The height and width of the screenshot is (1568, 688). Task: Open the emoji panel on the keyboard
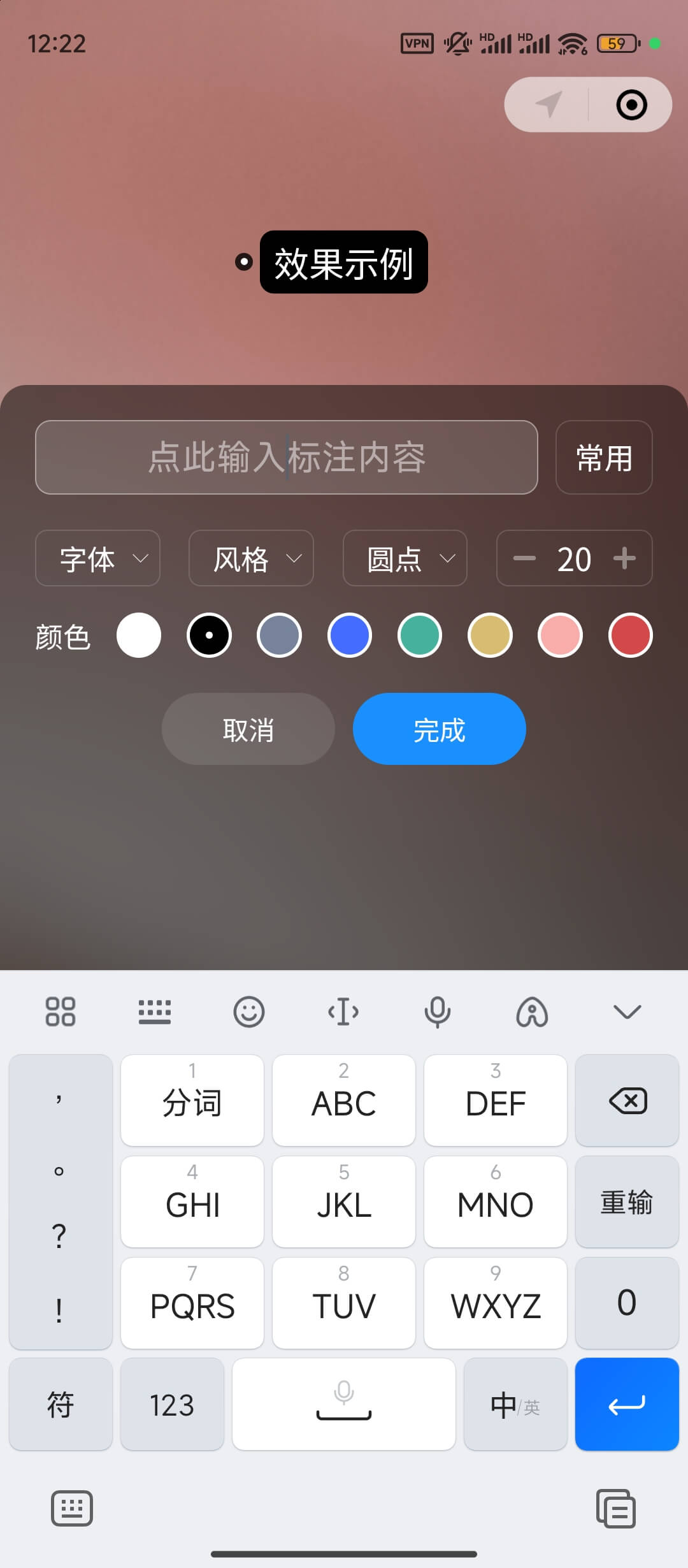(x=248, y=1012)
